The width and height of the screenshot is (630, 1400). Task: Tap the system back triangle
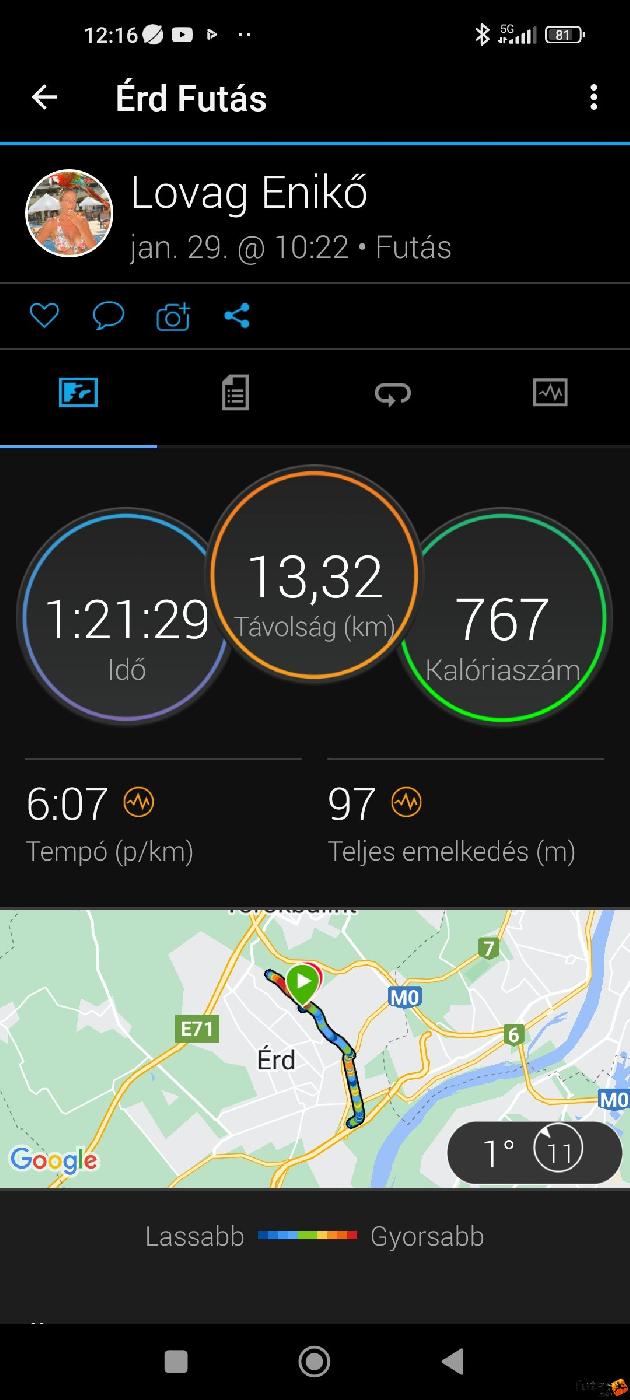click(453, 1361)
